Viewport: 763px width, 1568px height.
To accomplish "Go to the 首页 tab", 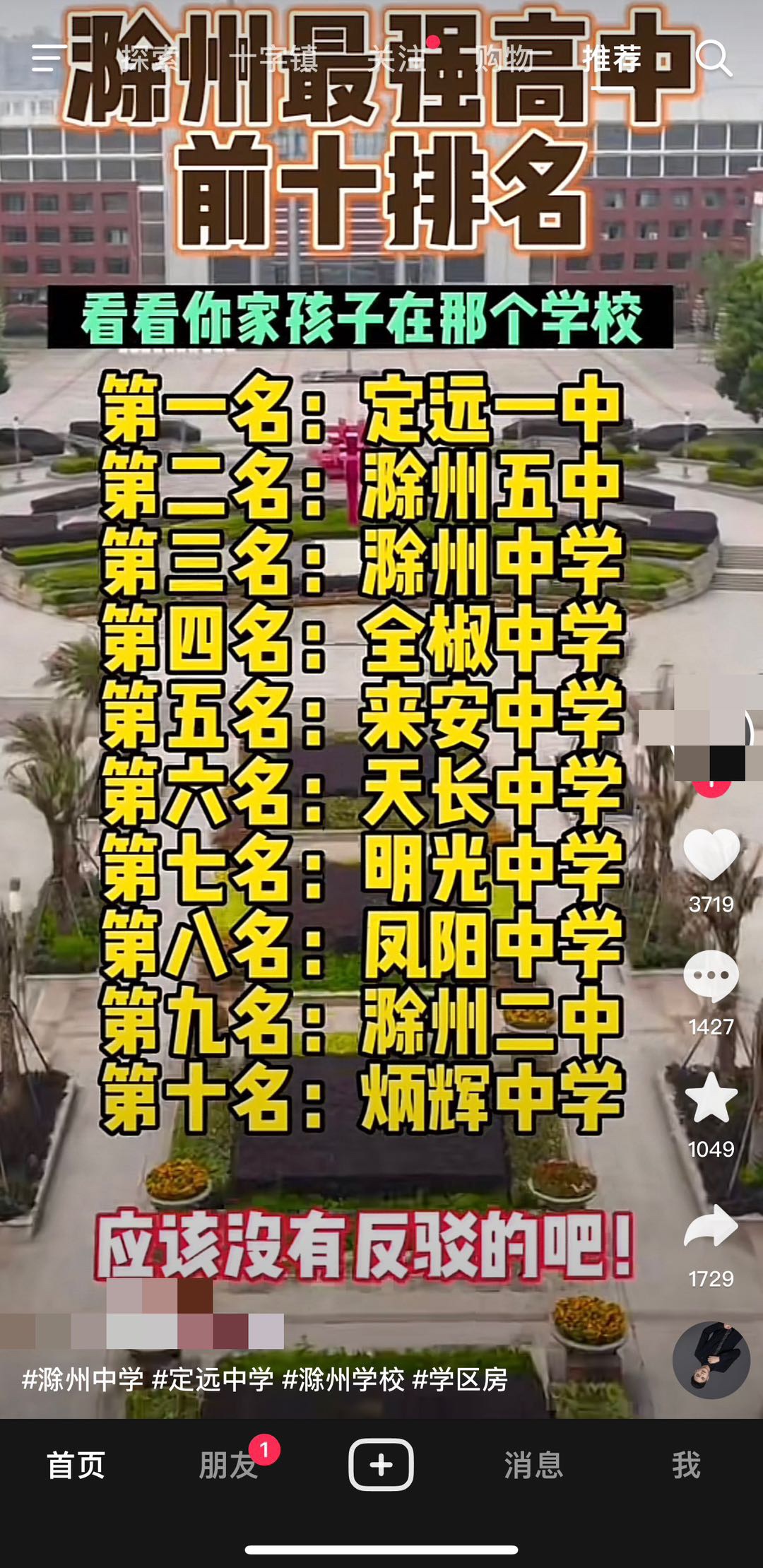I will pyautogui.click(x=76, y=1466).
